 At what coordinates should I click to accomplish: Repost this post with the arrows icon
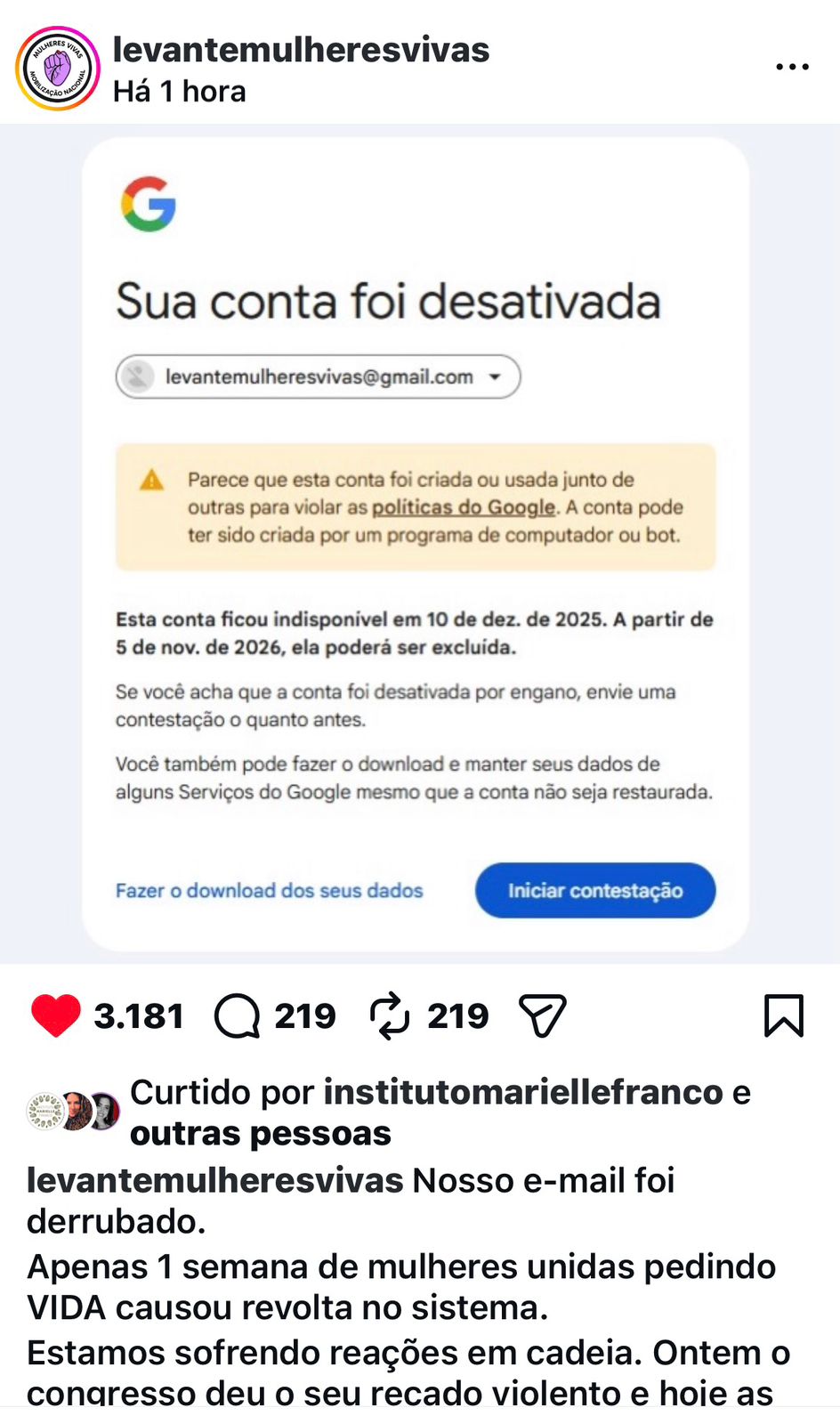click(390, 1015)
